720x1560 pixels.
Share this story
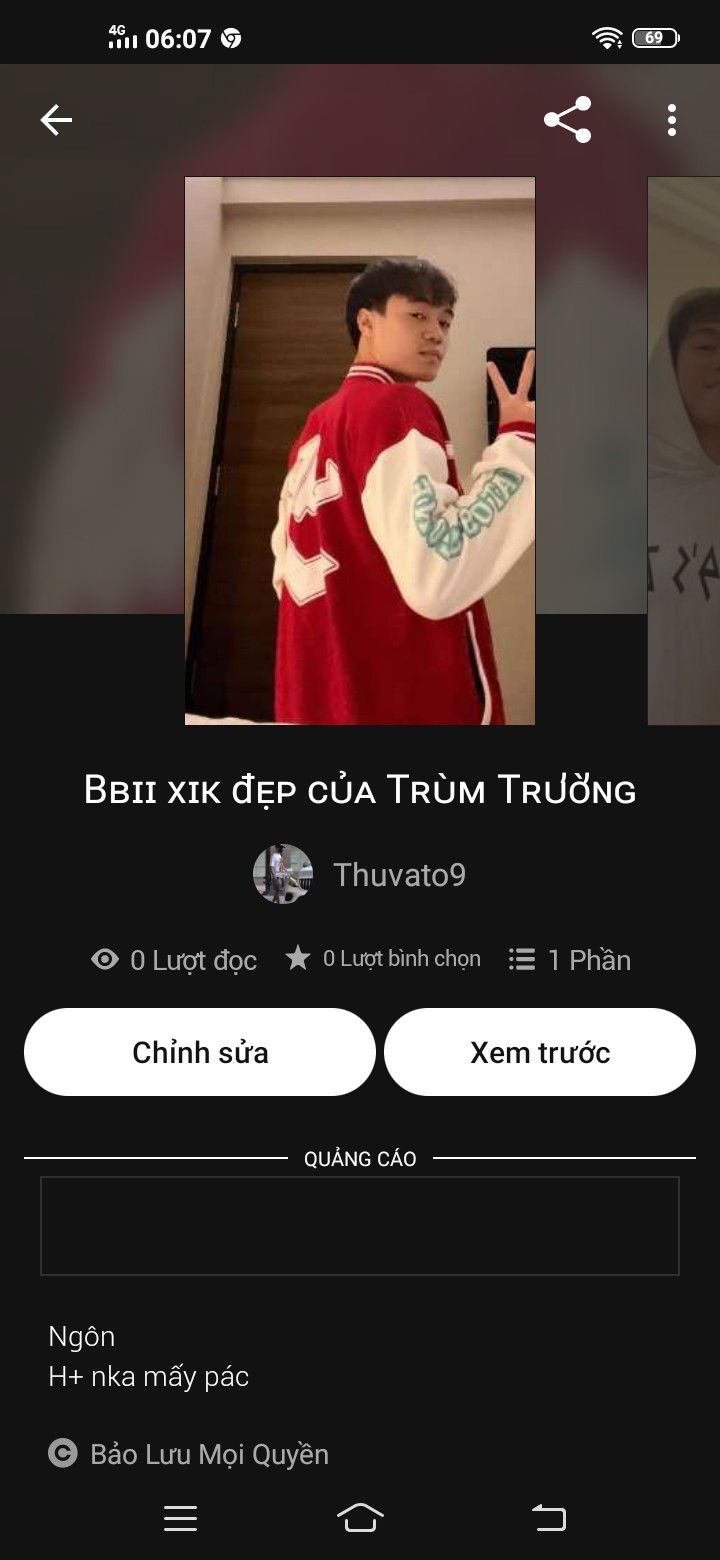point(567,121)
